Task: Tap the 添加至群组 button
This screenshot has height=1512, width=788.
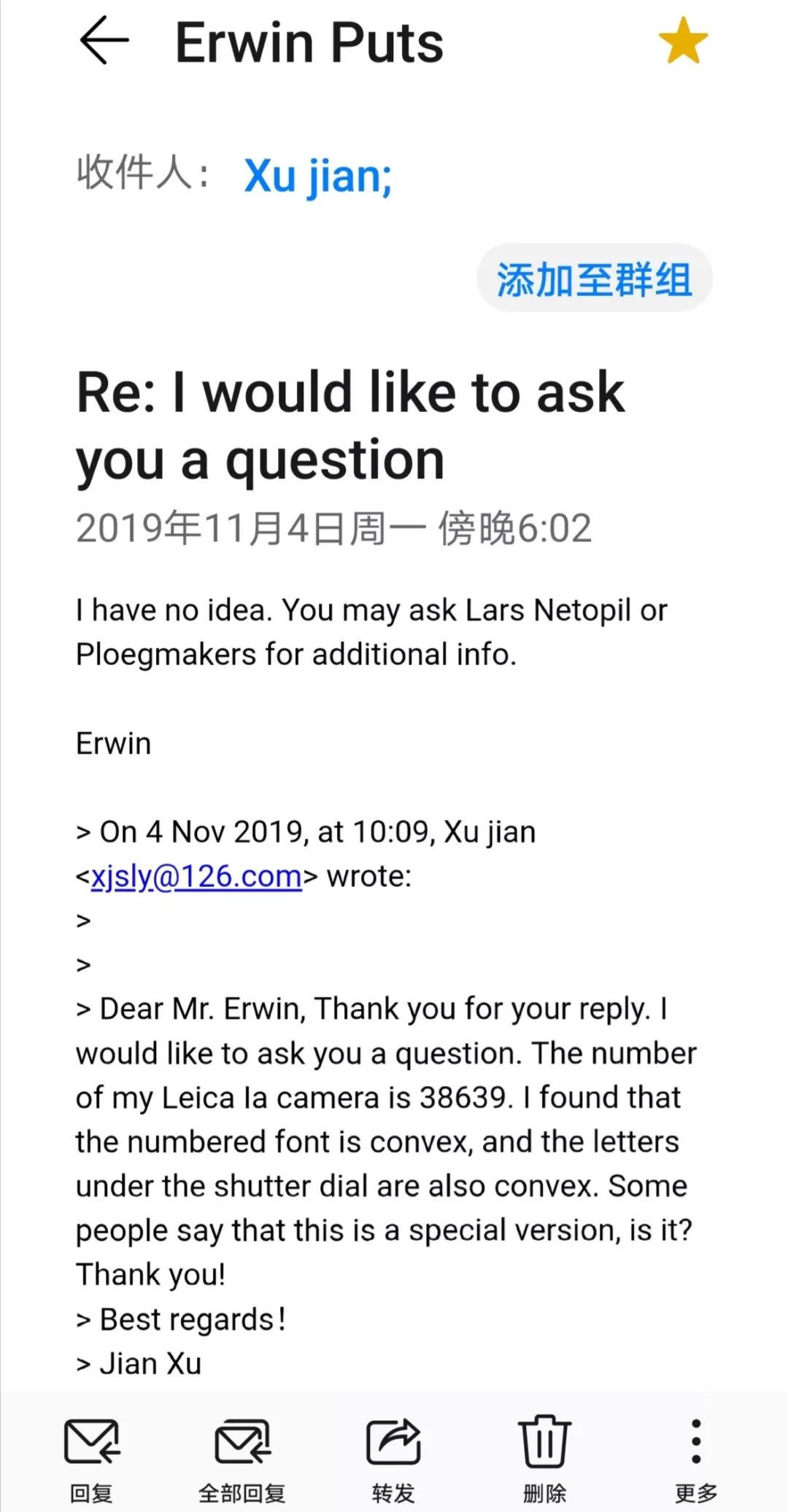Action: (x=594, y=279)
